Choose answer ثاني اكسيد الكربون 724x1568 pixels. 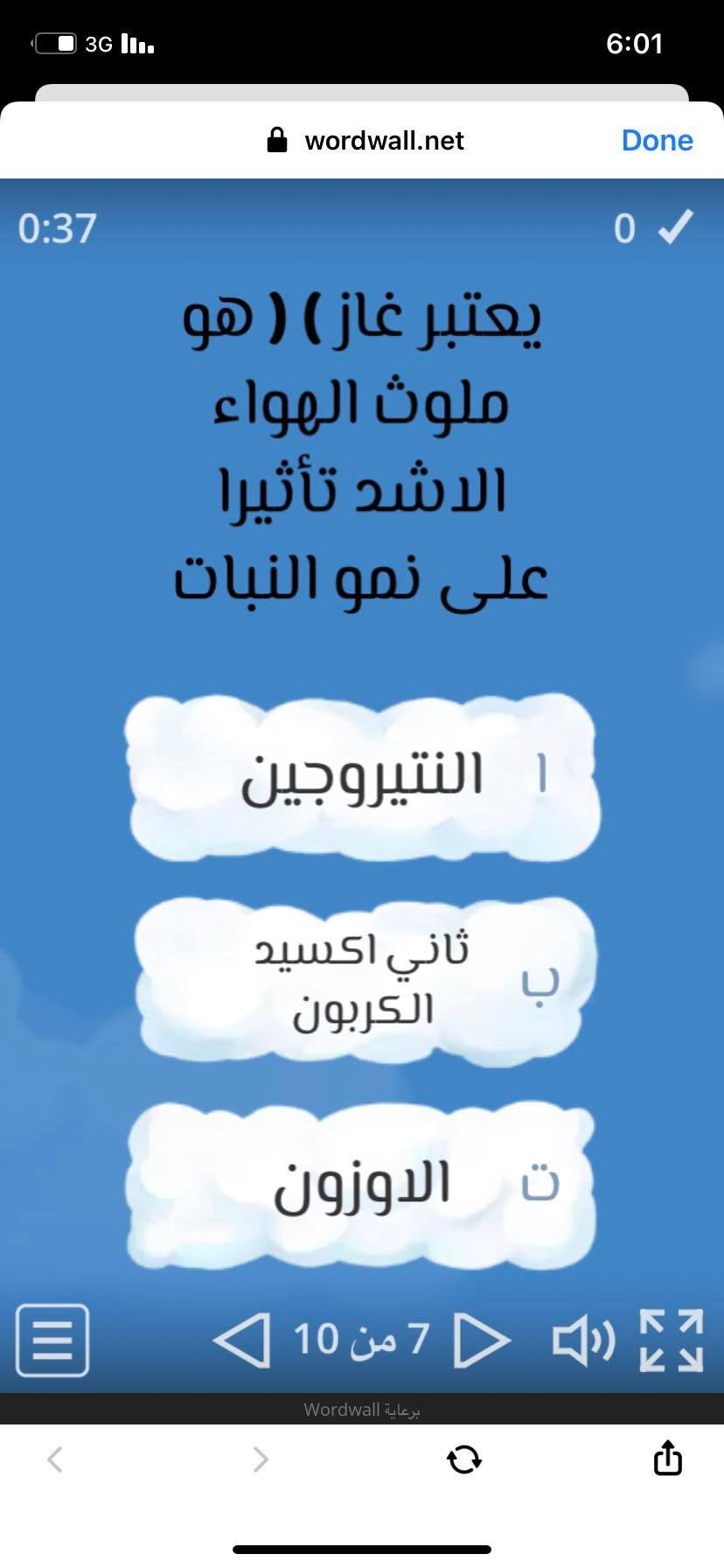(363, 980)
